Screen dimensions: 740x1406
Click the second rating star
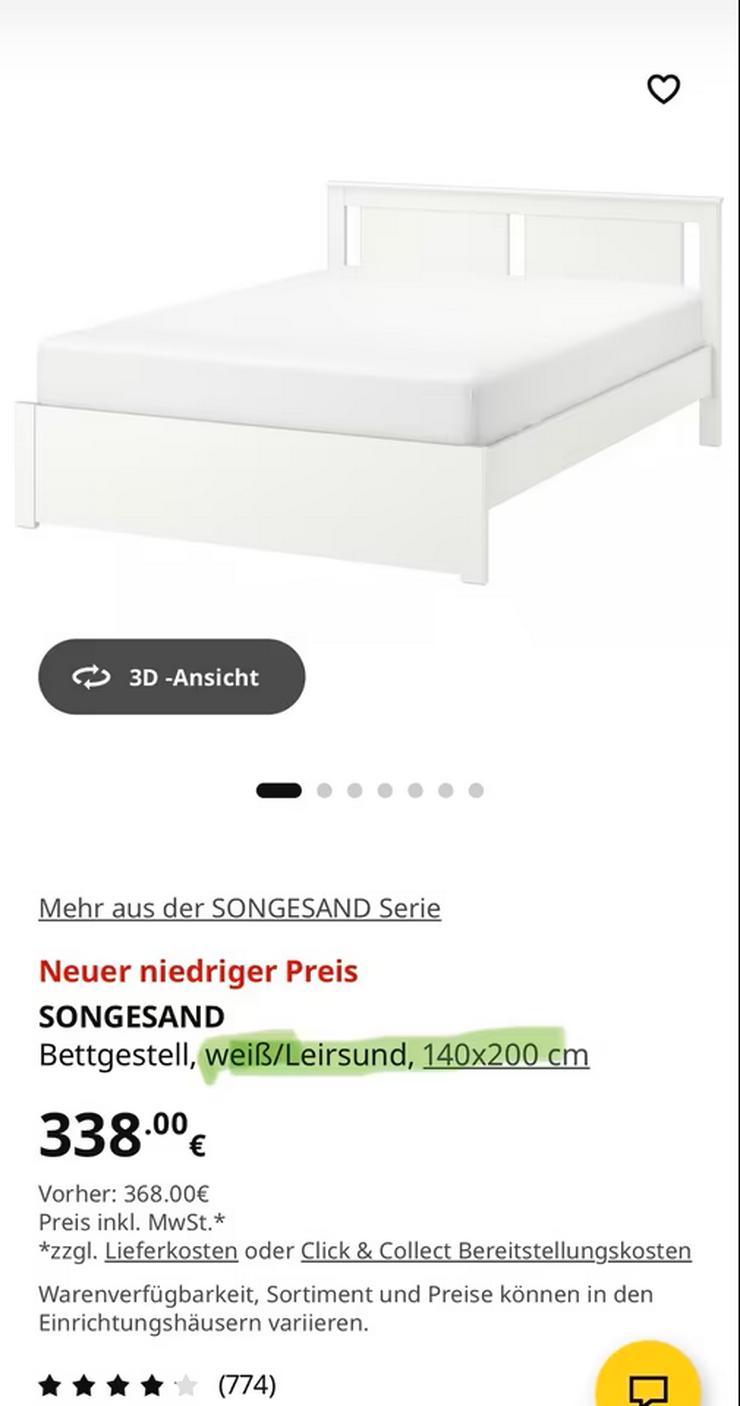point(82,1386)
